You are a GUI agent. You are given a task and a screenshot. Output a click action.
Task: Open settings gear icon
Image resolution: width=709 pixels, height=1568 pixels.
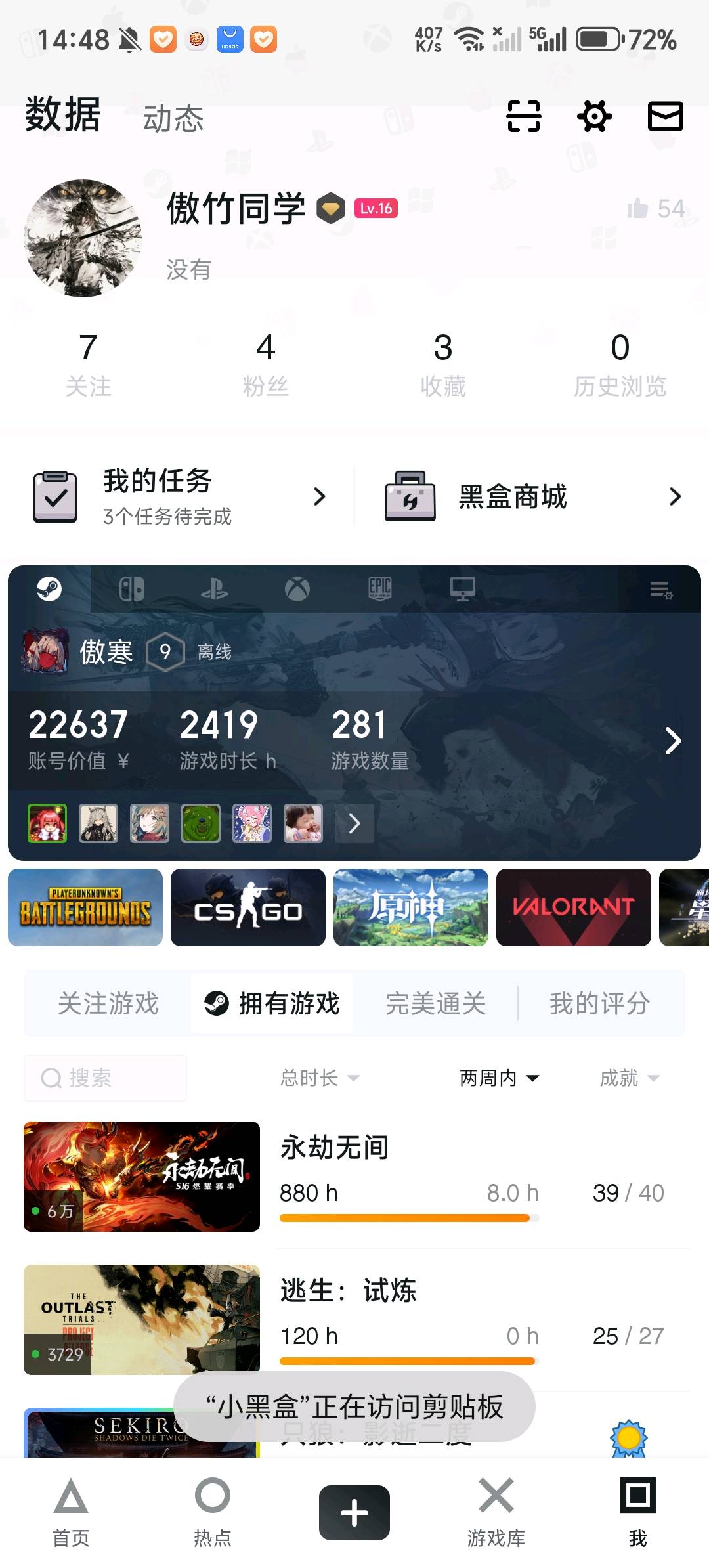click(595, 117)
